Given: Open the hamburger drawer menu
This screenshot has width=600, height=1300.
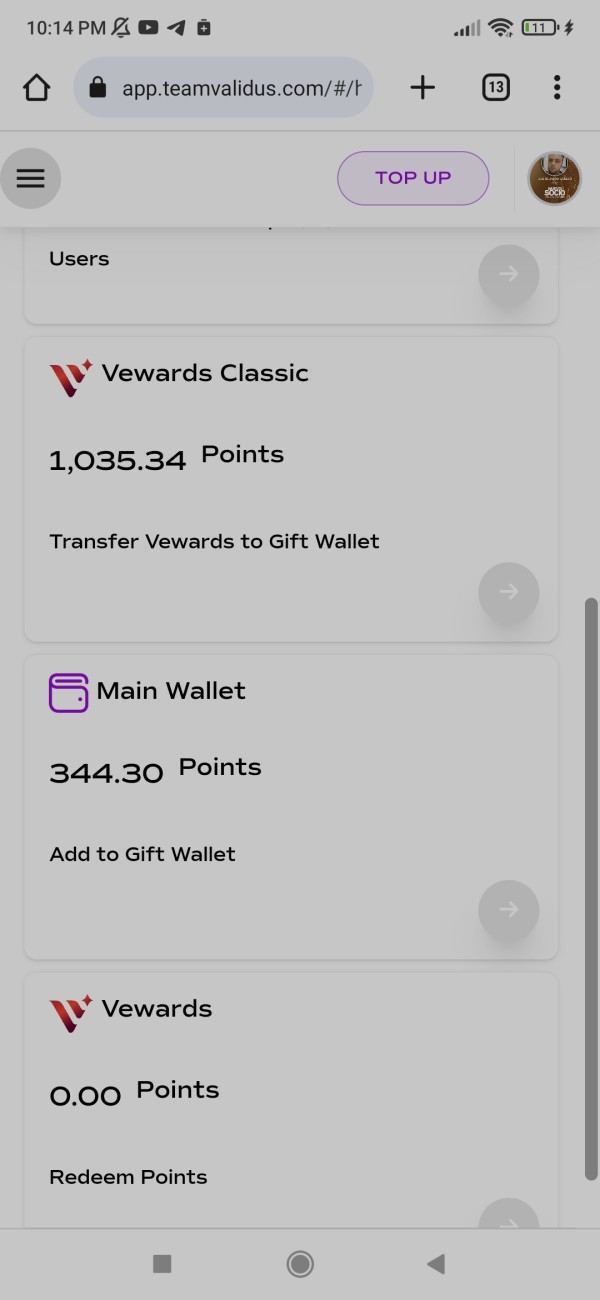Looking at the screenshot, I should point(31,178).
